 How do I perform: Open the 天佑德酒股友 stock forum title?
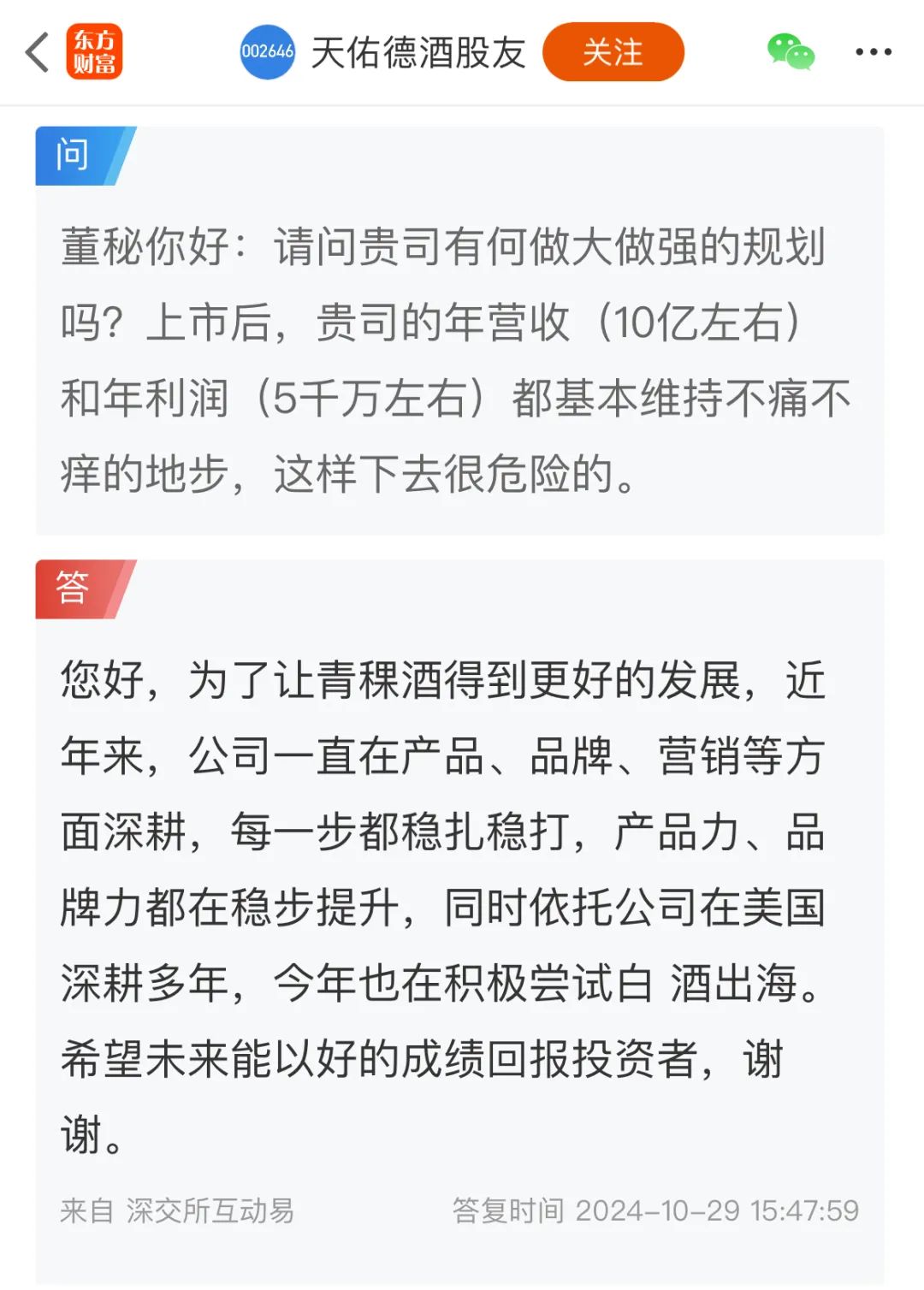[x=418, y=53]
